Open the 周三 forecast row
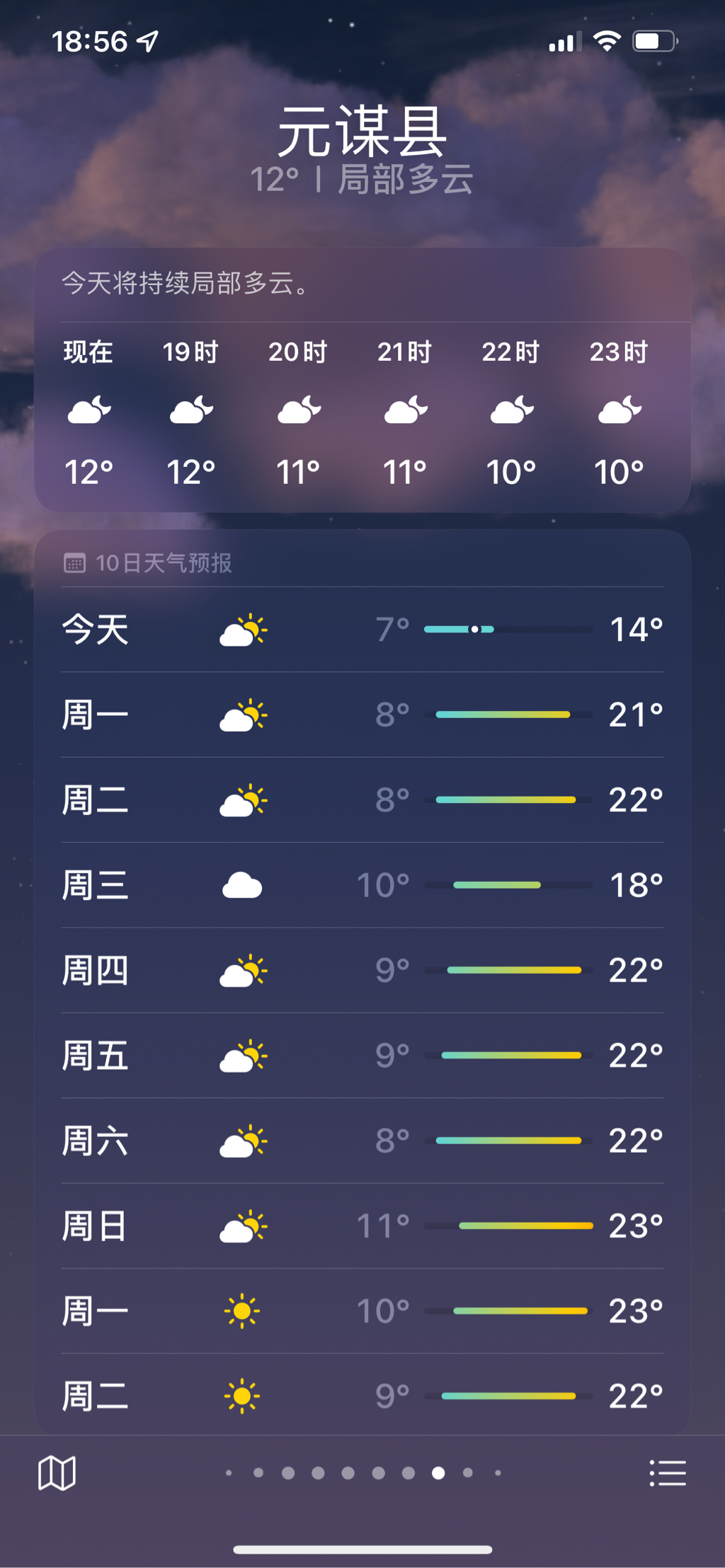 tap(362, 884)
